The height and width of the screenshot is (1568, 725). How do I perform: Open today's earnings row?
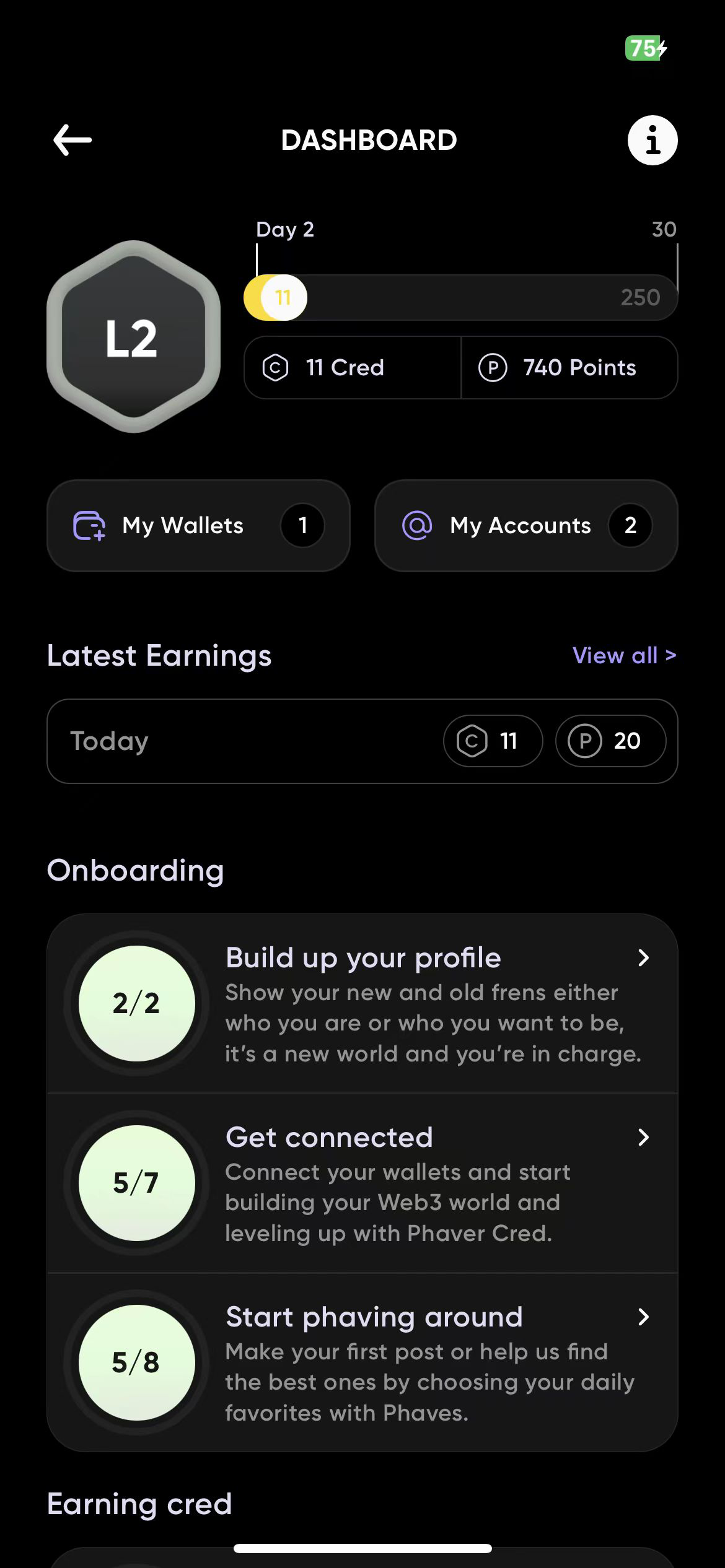tap(362, 741)
